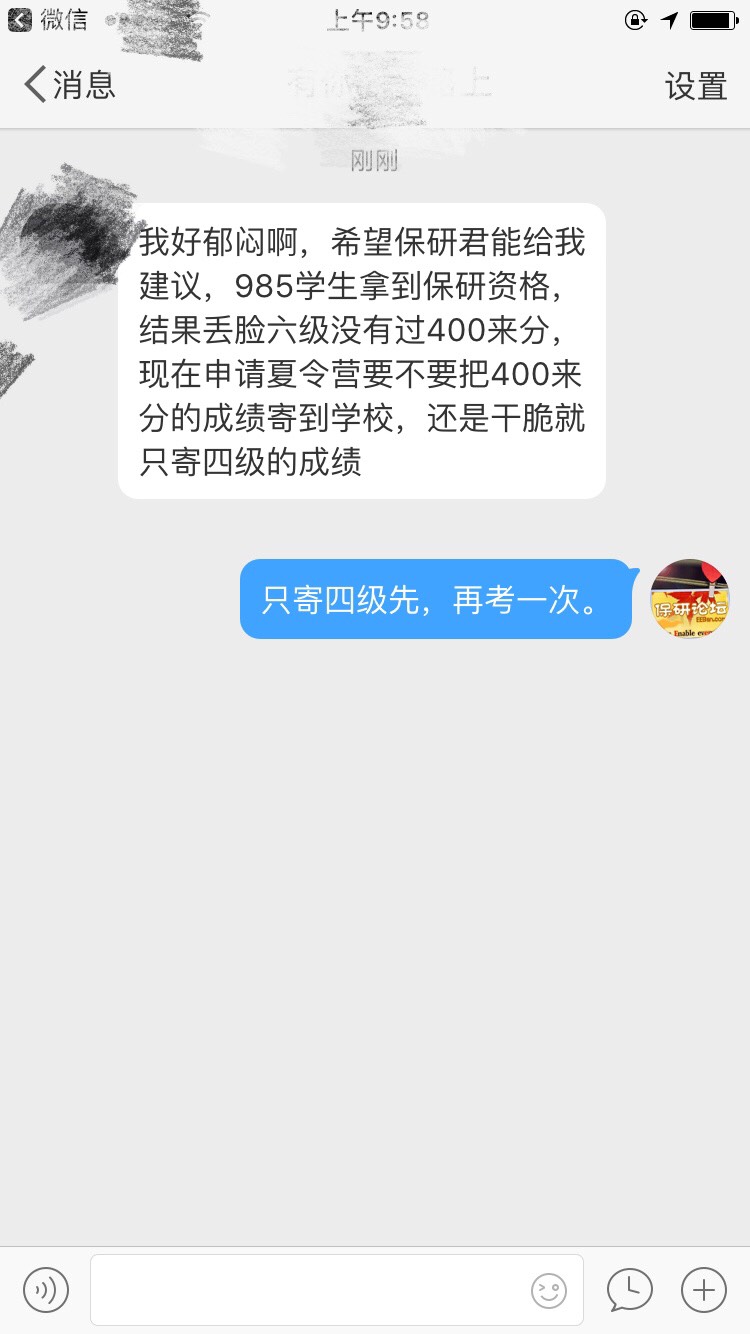Open the chat history clock icon
Image resolution: width=750 pixels, height=1334 pixels.
[x=629, y=1290]
